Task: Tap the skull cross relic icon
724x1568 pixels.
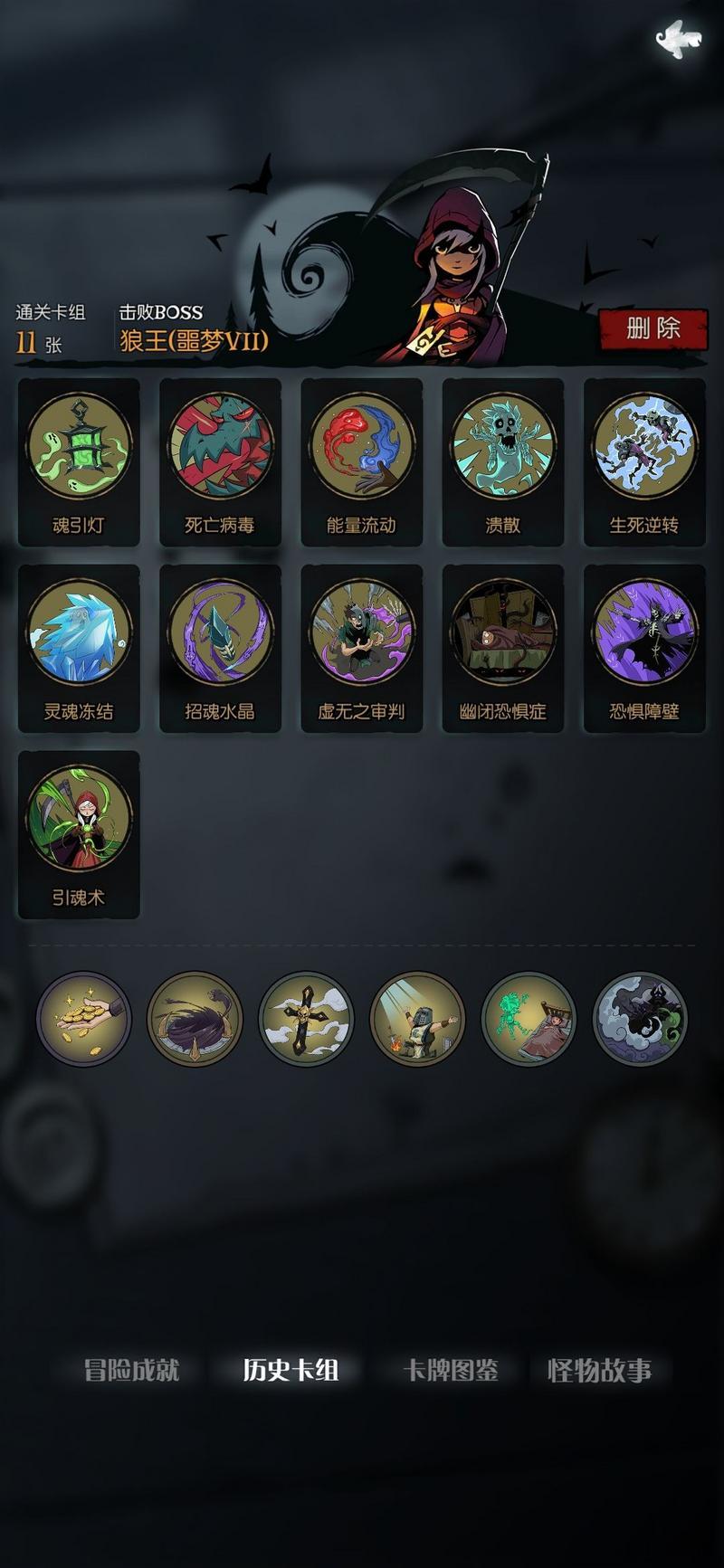Action: click(306, 1019)
